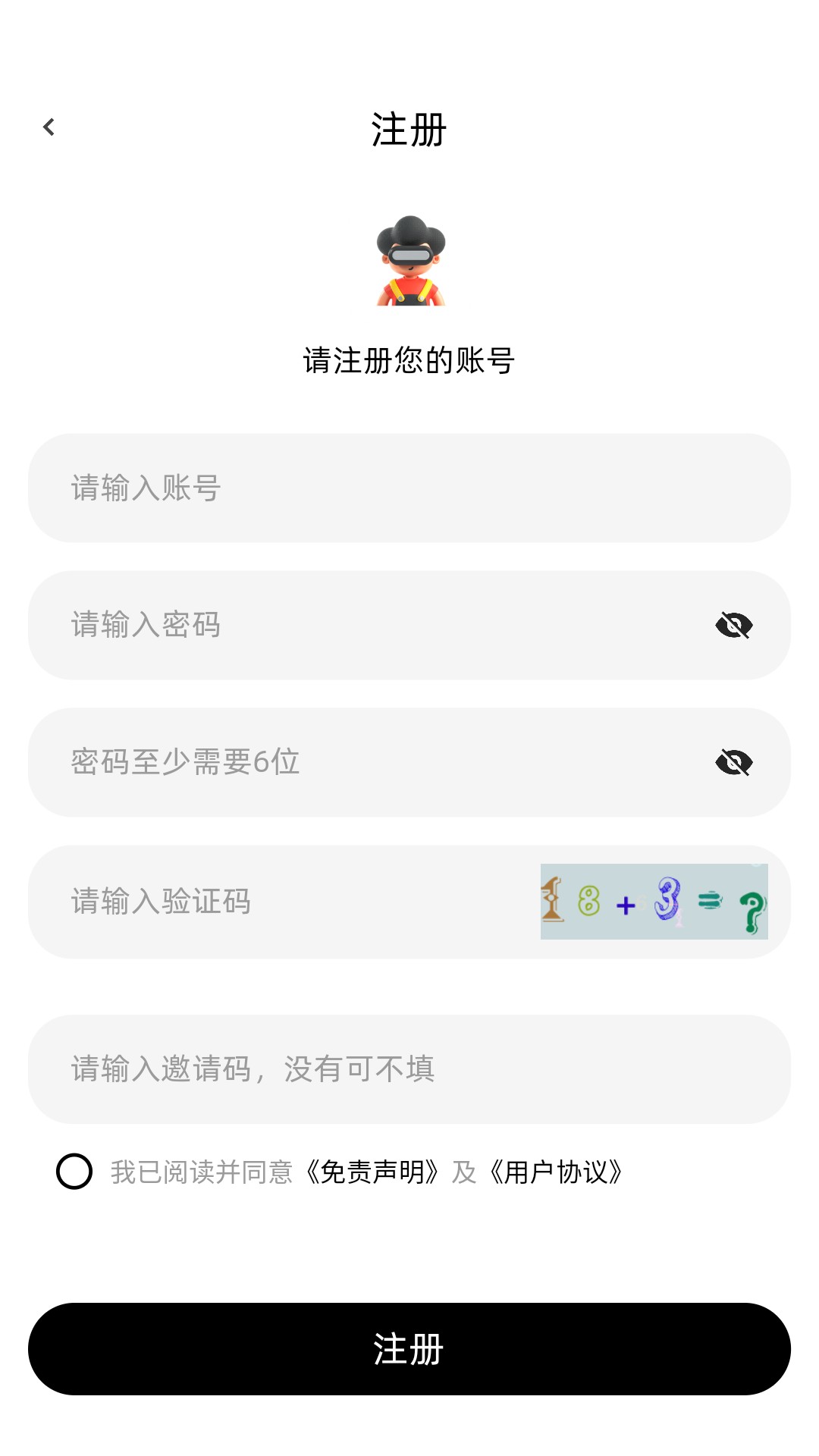
Task: Click the back arrow at top left
Action: click(x=49, y=126)
